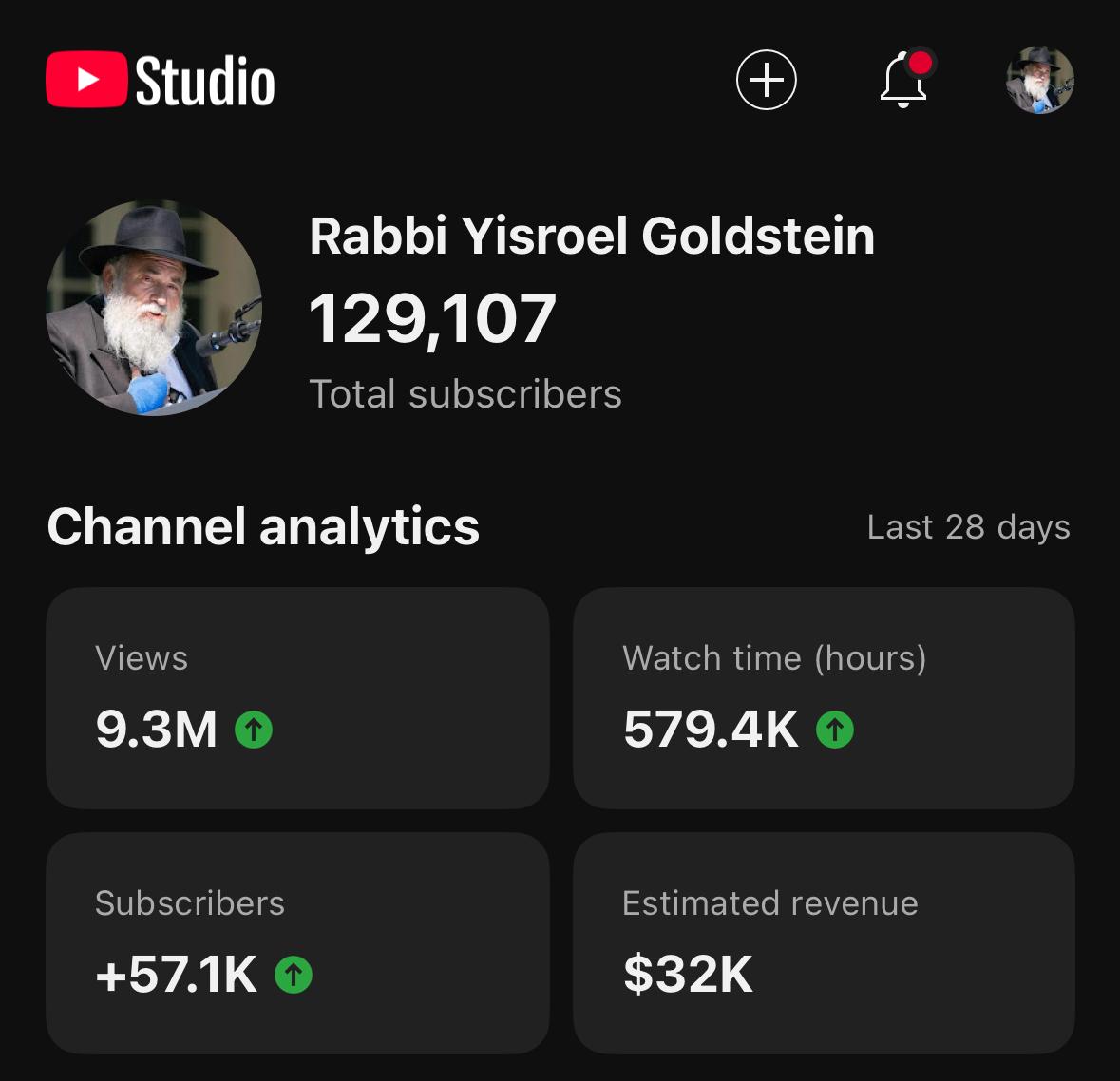The width and height of the screenshot is (1120, 1081).
Task: Tap the large channel profile picture
Action: pos(154,308)
